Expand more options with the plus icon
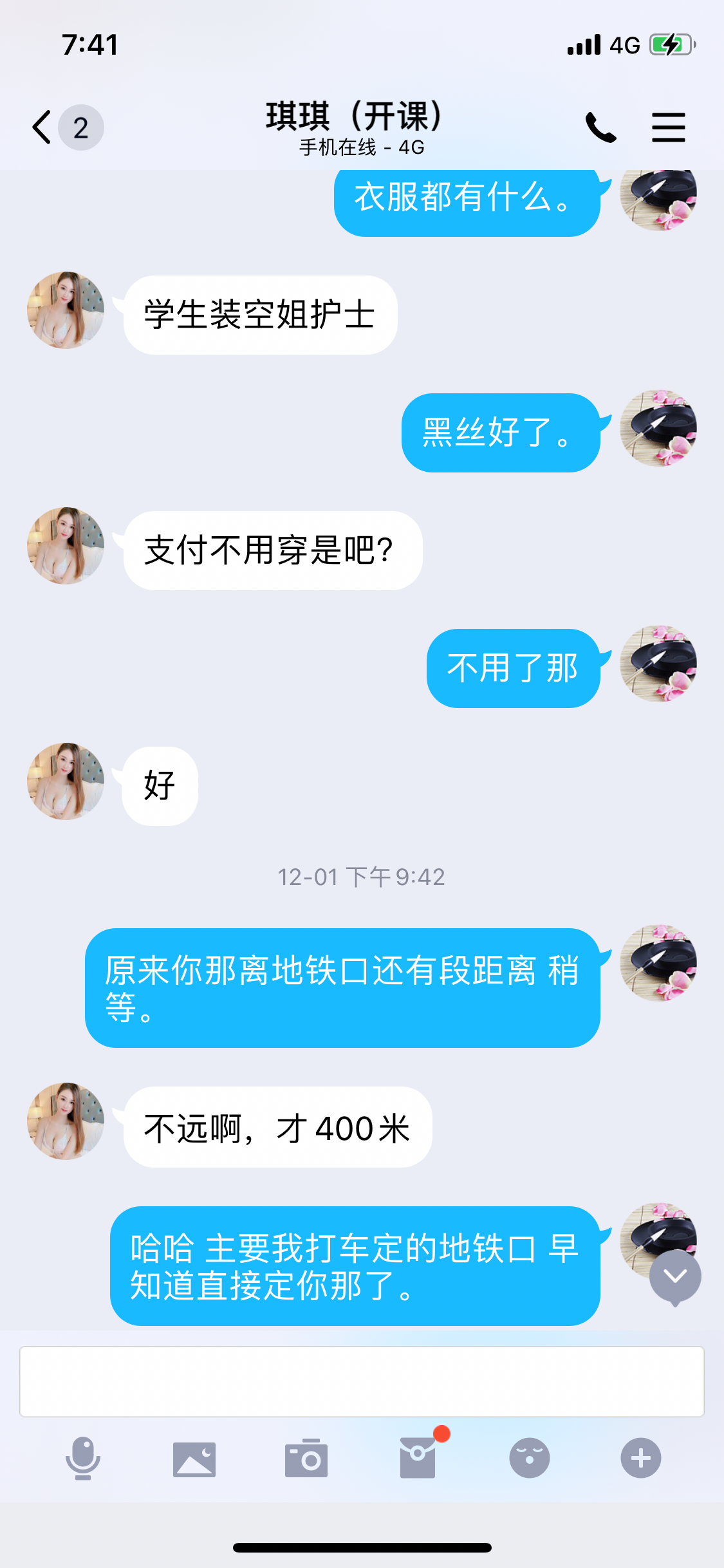 click(x=640, y=1458)
